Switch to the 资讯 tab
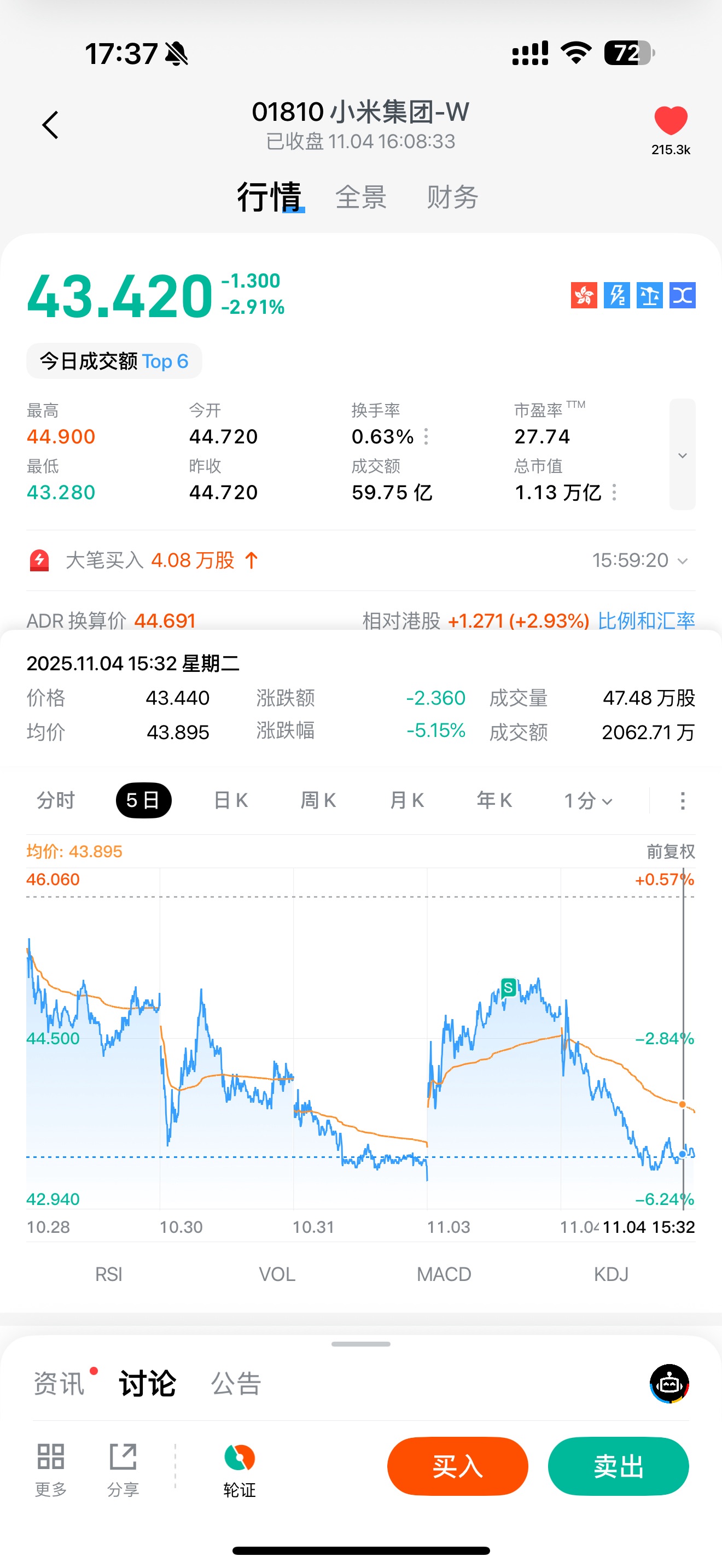This screenshot has width=722, height=1568. point(59,1384)
